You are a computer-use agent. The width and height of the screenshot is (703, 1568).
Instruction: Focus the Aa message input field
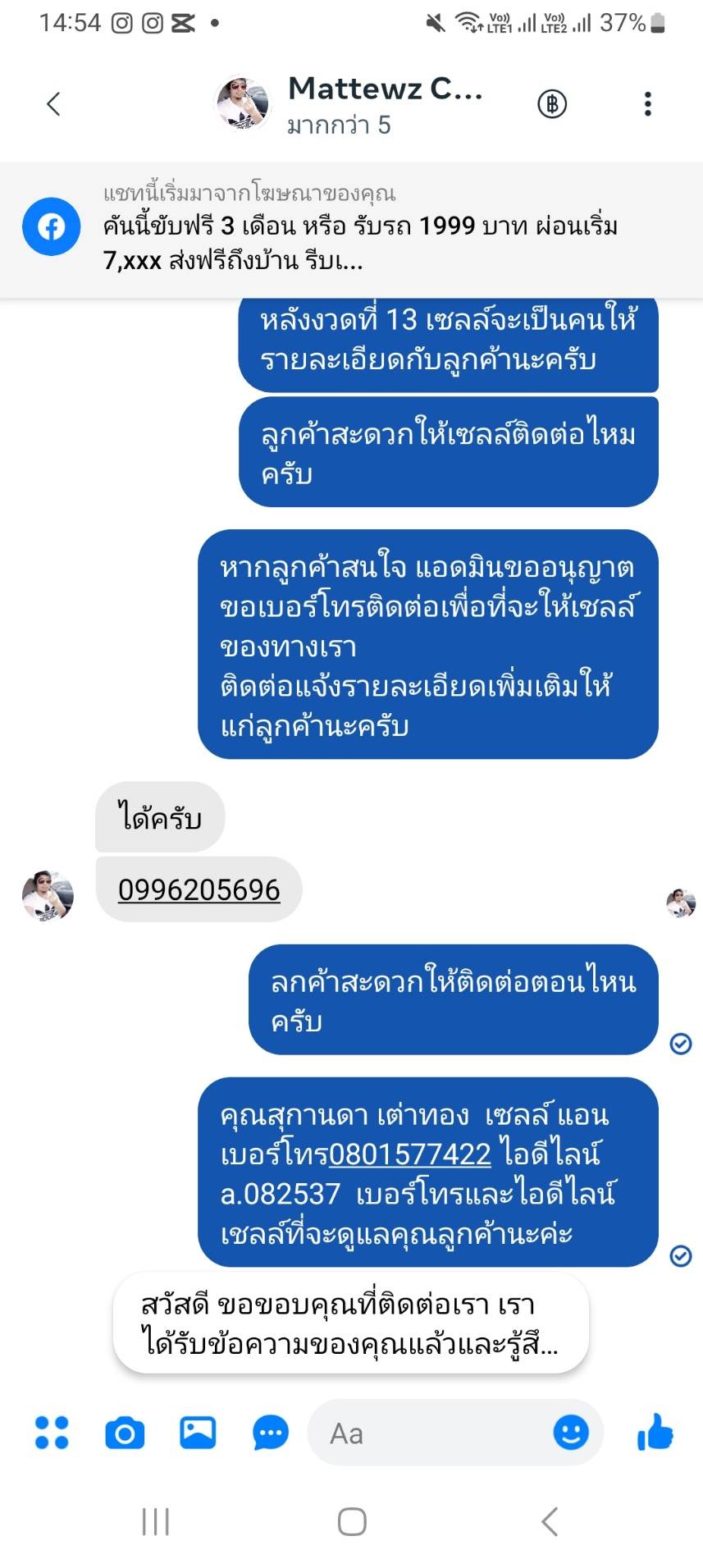coord(427,1433)
